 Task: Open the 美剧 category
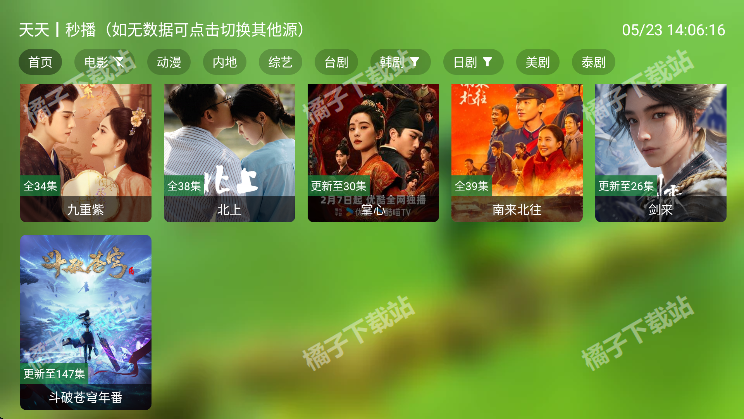click(x=538, y=62)
